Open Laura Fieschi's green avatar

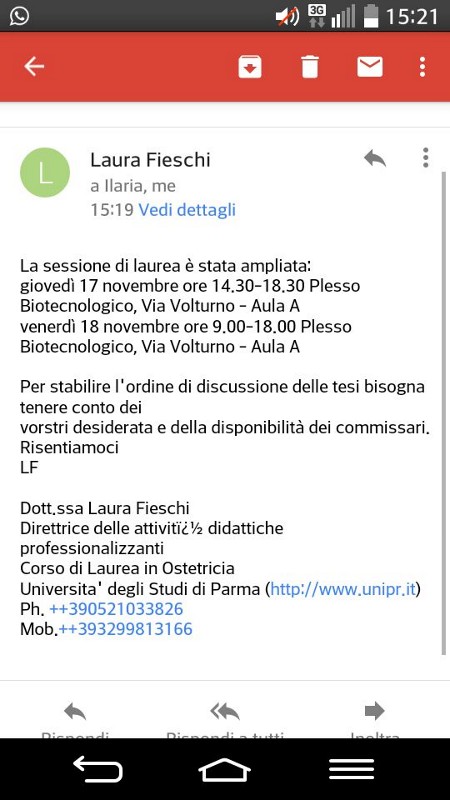tap(45, 172)
